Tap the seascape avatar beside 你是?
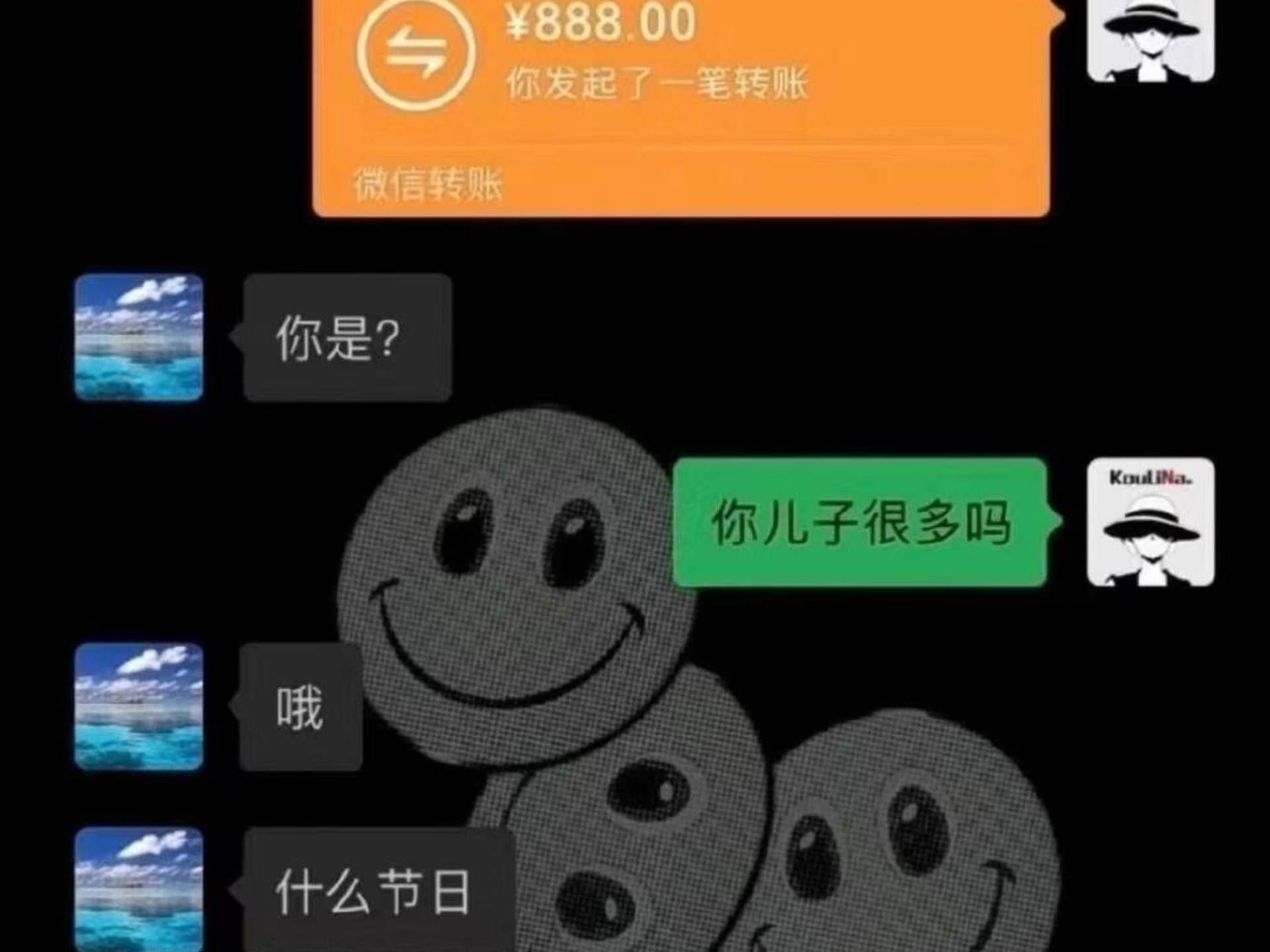The height and width of the screenshot is (952, 1270). [139, 337]
